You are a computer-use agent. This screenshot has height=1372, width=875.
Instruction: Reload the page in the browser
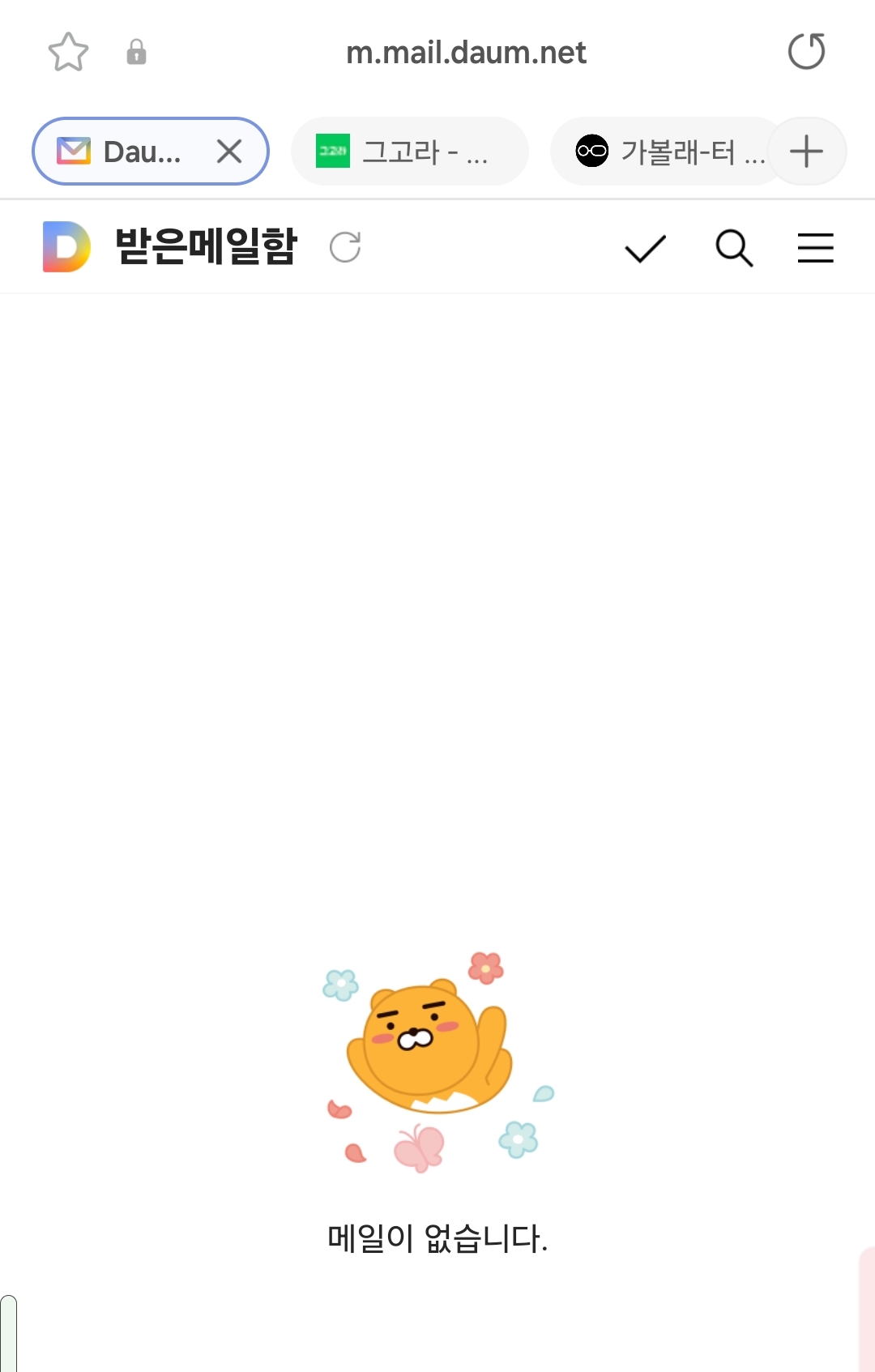pyautogui.click(x=806, y=52)
